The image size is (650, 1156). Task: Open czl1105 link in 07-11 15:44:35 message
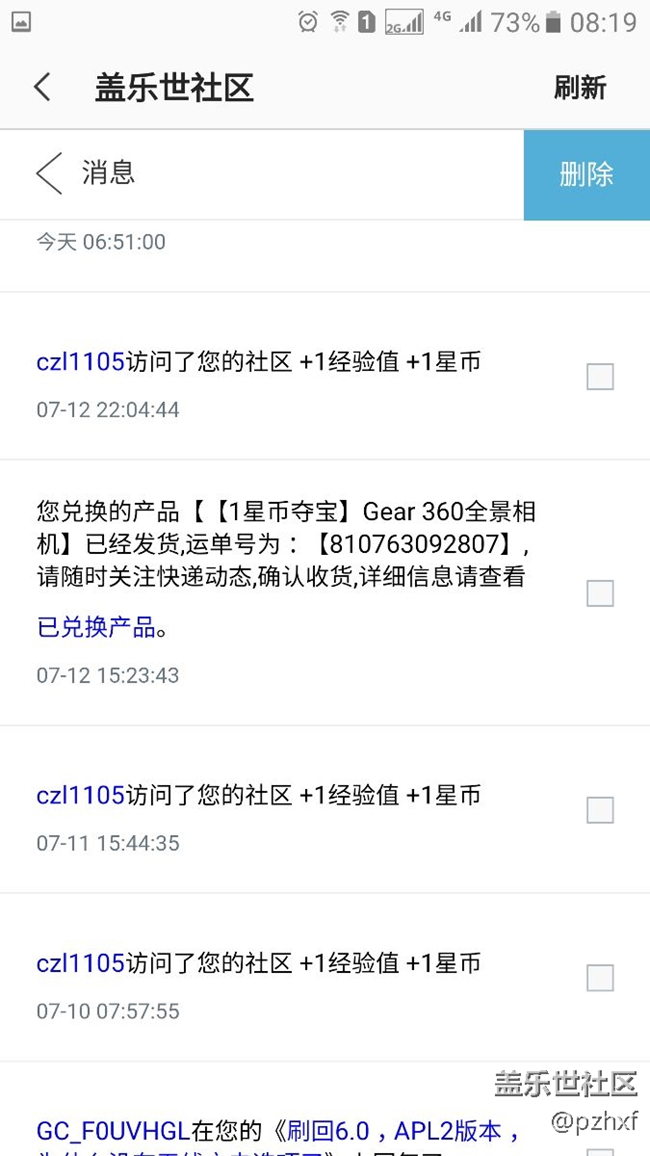pyautogui.click(x=80, y=795)
